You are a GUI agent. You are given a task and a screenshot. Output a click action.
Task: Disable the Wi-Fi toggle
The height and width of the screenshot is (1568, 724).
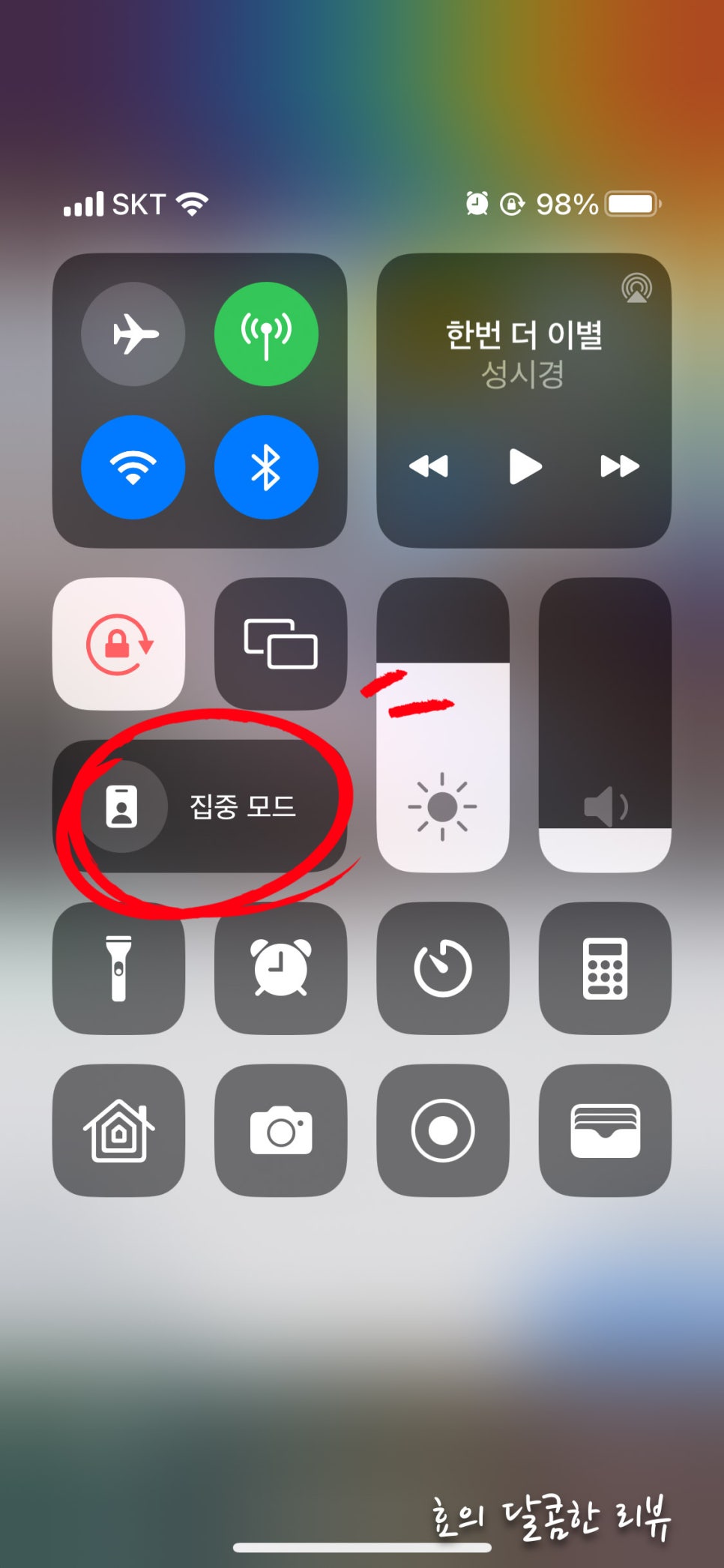click(x=133, y=467)
